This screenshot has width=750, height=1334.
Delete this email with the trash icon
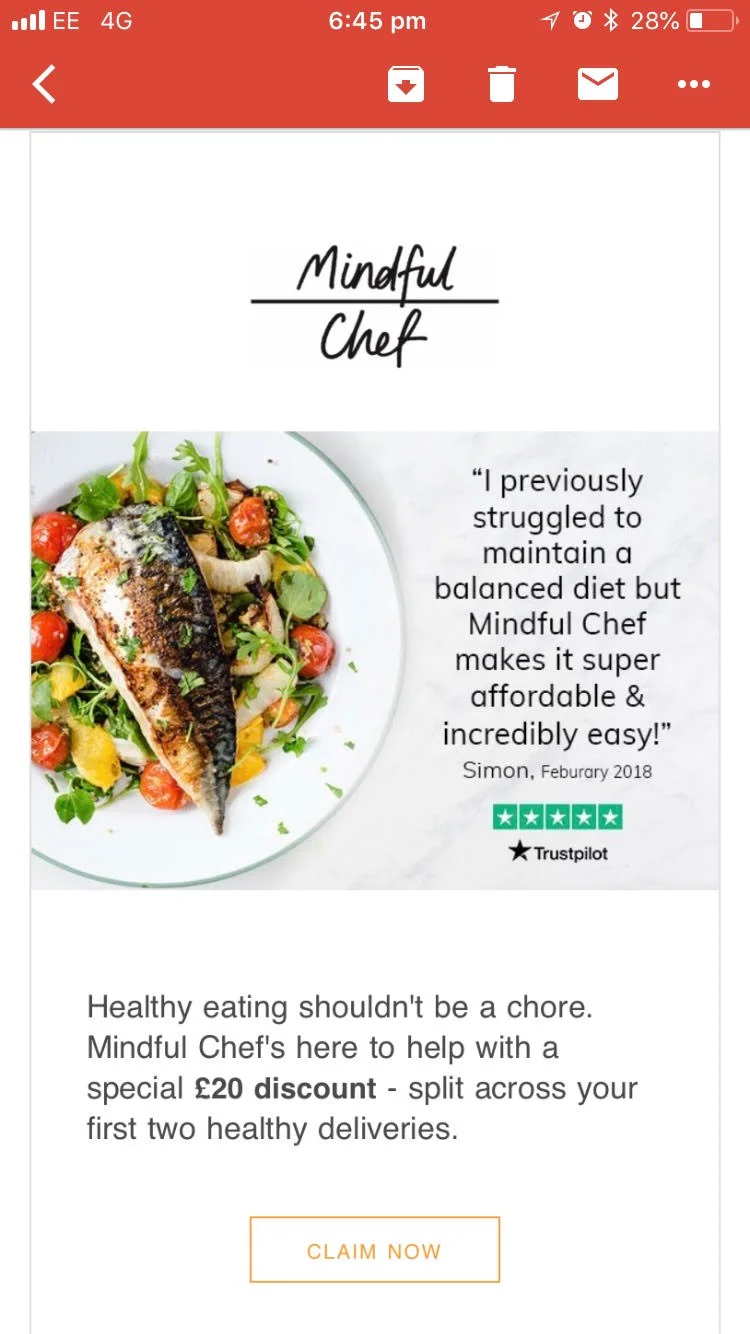coord(501,85)
